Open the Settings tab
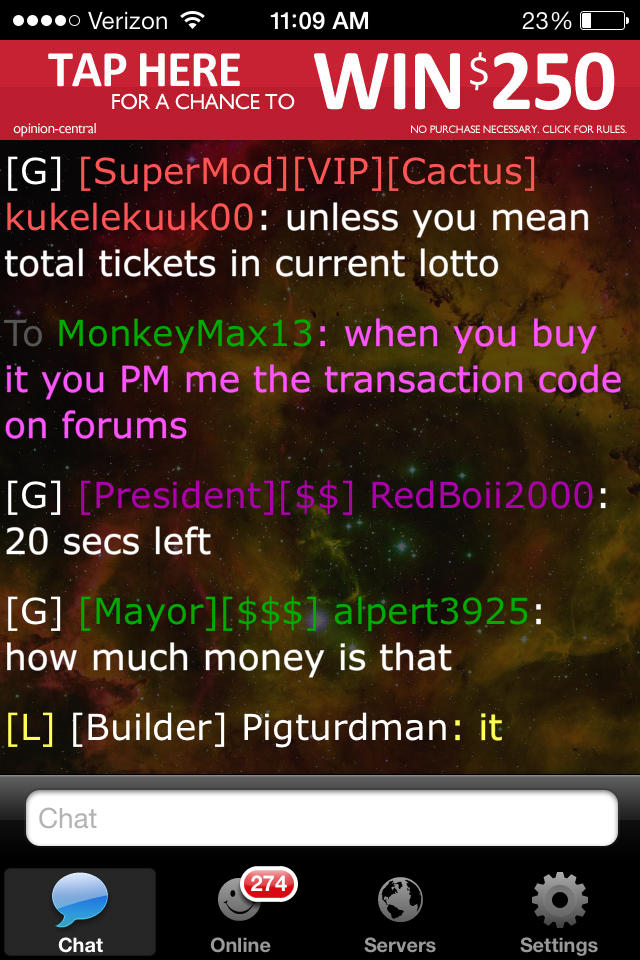The image size is (640, 960). pyautogui.click(x=559, y=912)
